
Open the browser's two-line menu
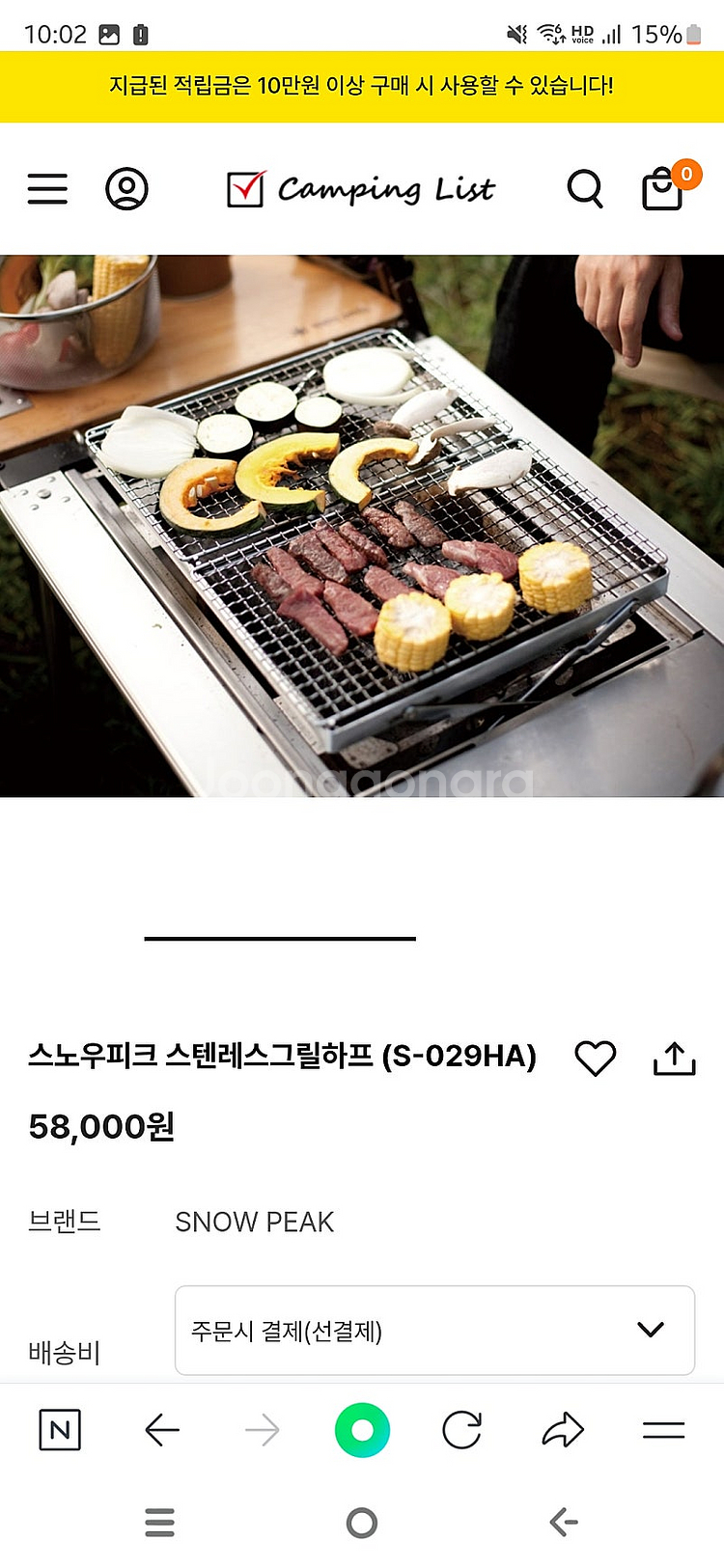click(663, 1430)
